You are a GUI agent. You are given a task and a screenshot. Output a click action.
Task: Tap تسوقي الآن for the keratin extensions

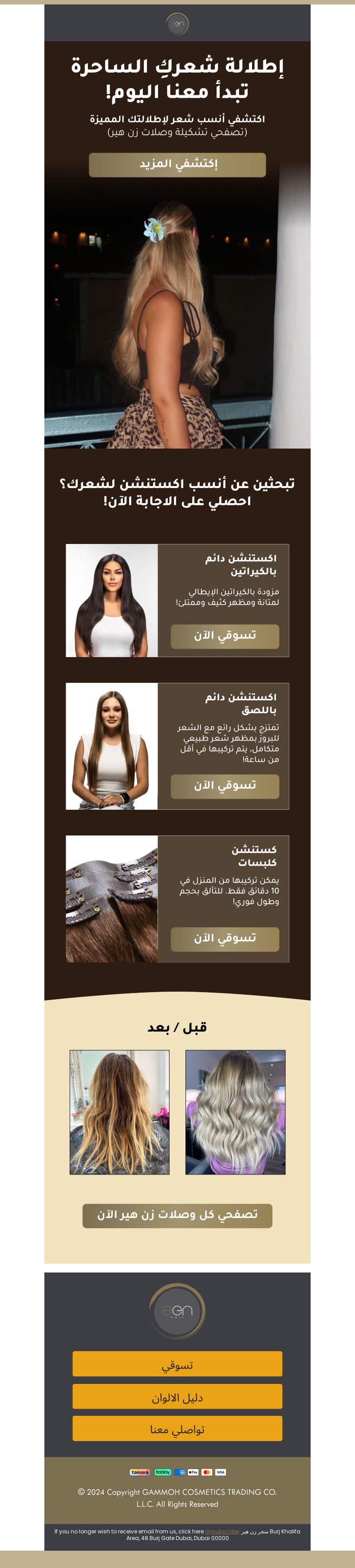(225, 635)
